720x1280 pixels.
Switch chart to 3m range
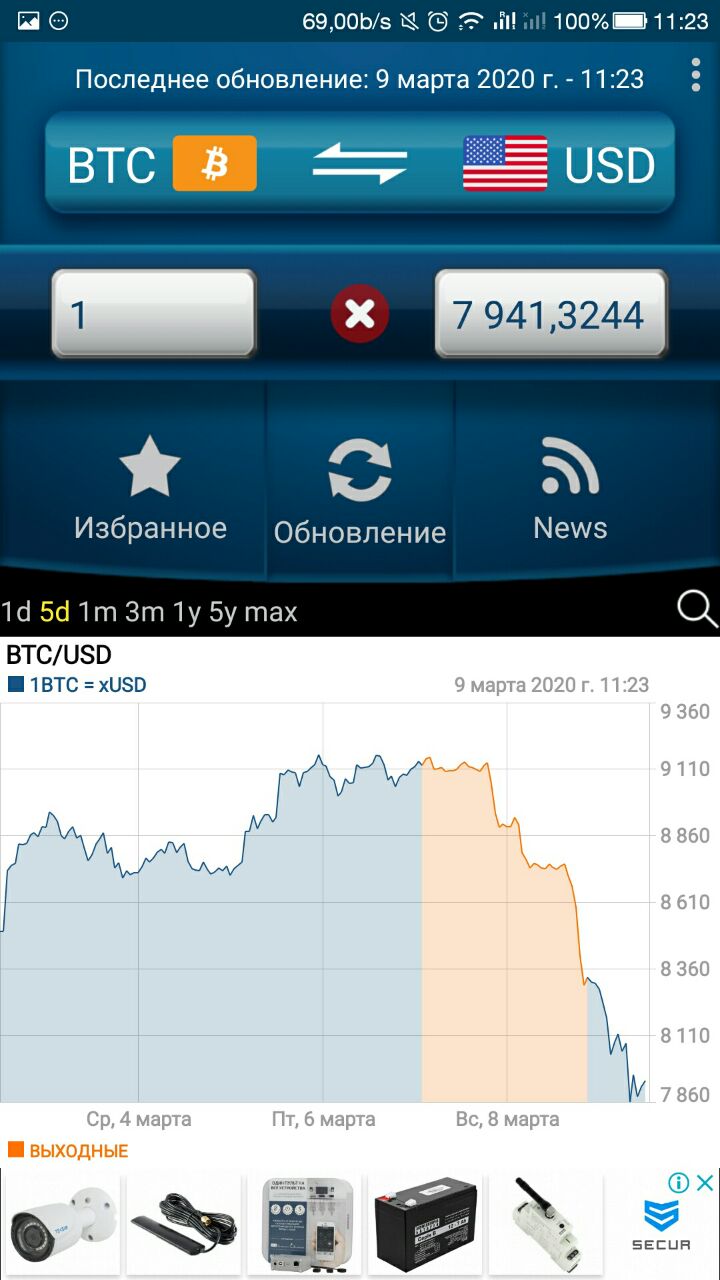145,612
